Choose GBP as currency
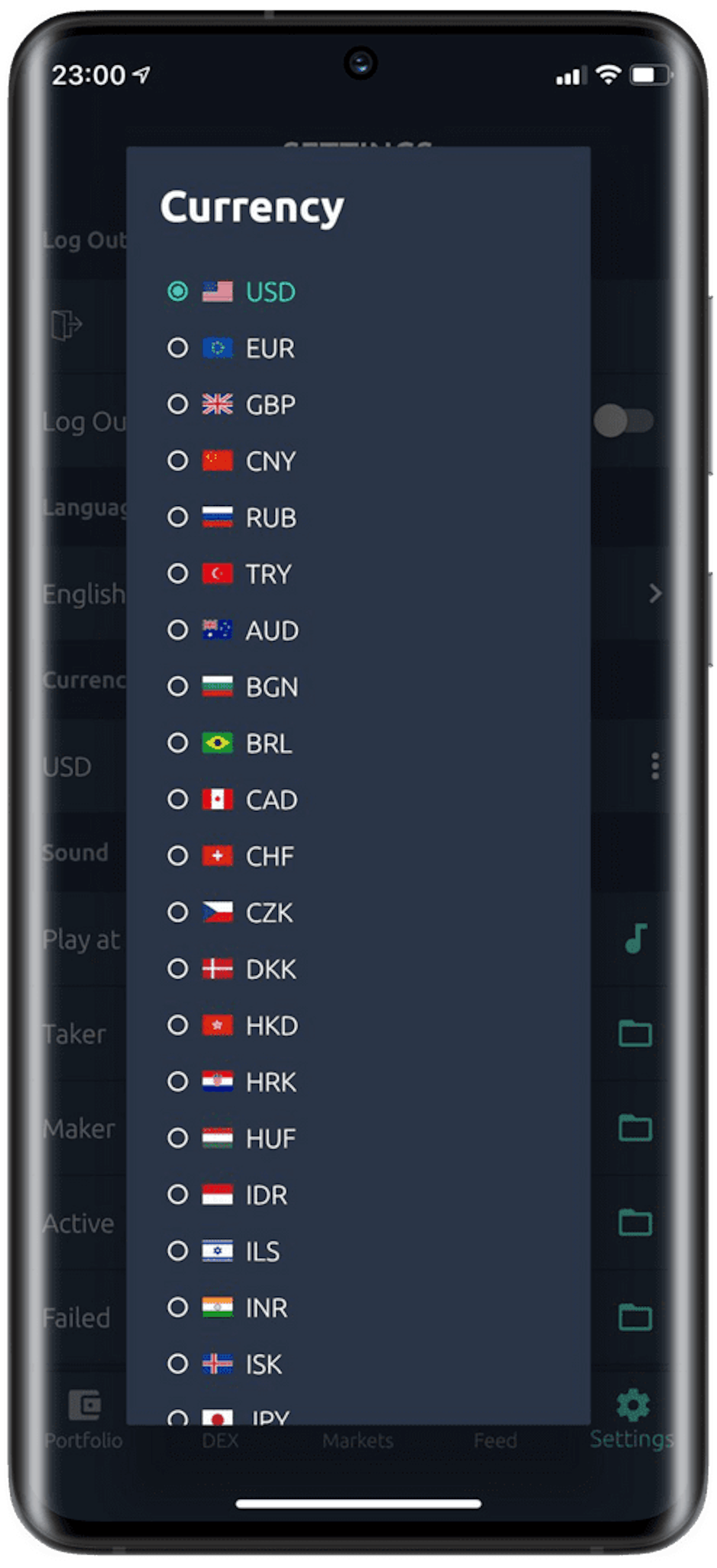Screen dimensions: 717x1568 point(231,404)
